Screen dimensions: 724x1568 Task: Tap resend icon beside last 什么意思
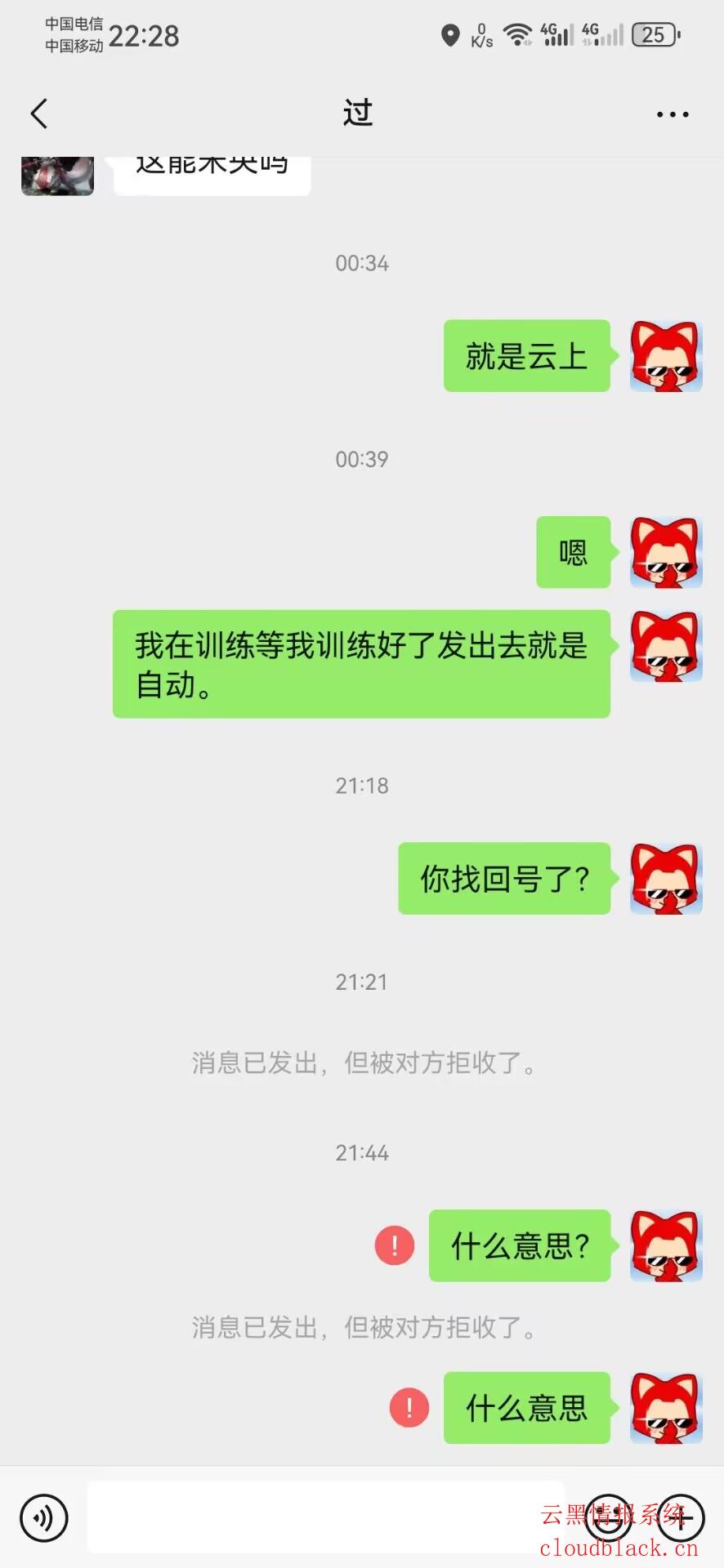[x=409, y=1407]
